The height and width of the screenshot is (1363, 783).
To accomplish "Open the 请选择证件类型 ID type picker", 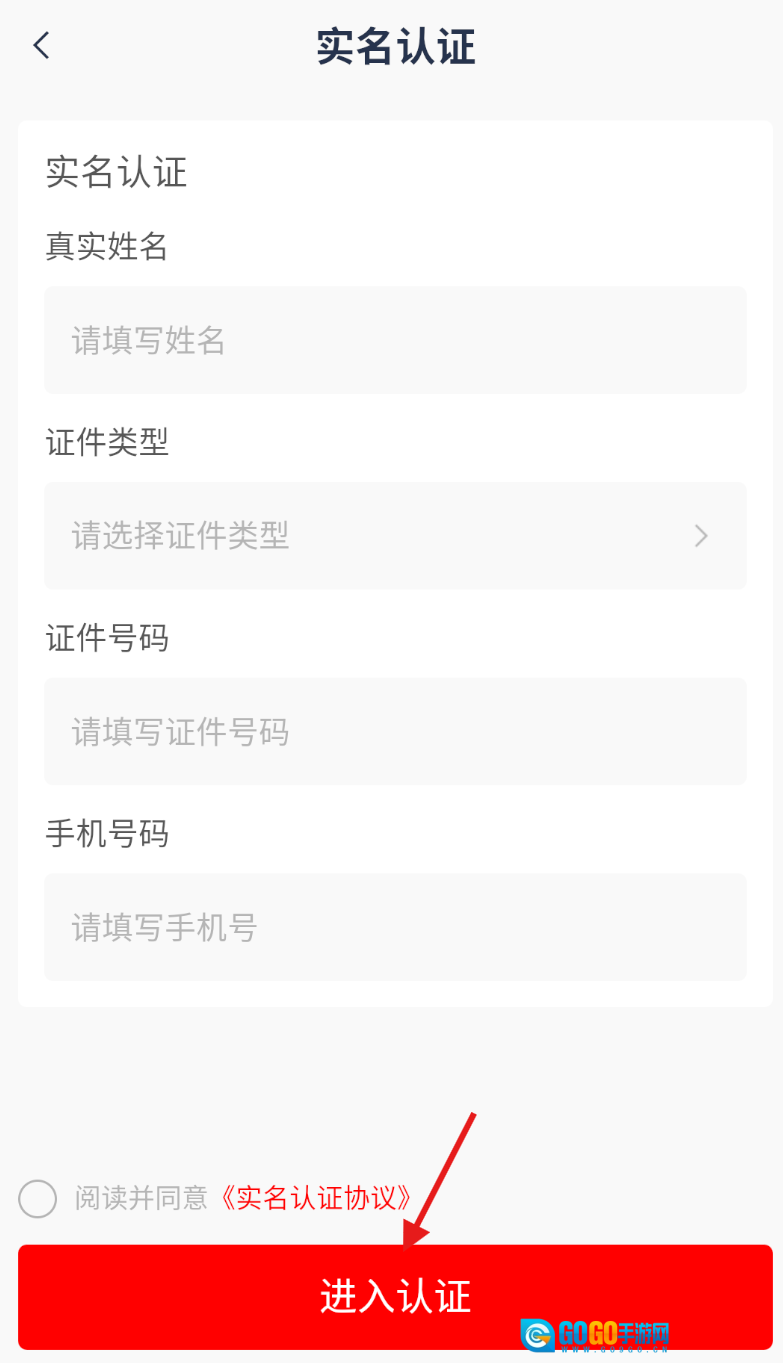I will click(x=395, y=536).
